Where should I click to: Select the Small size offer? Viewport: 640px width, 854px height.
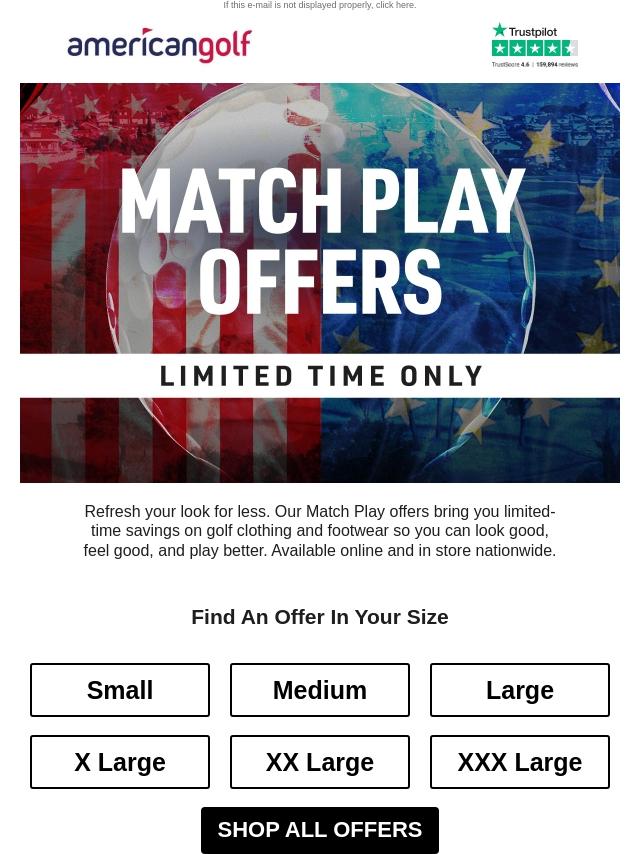[x=120, y=690]
